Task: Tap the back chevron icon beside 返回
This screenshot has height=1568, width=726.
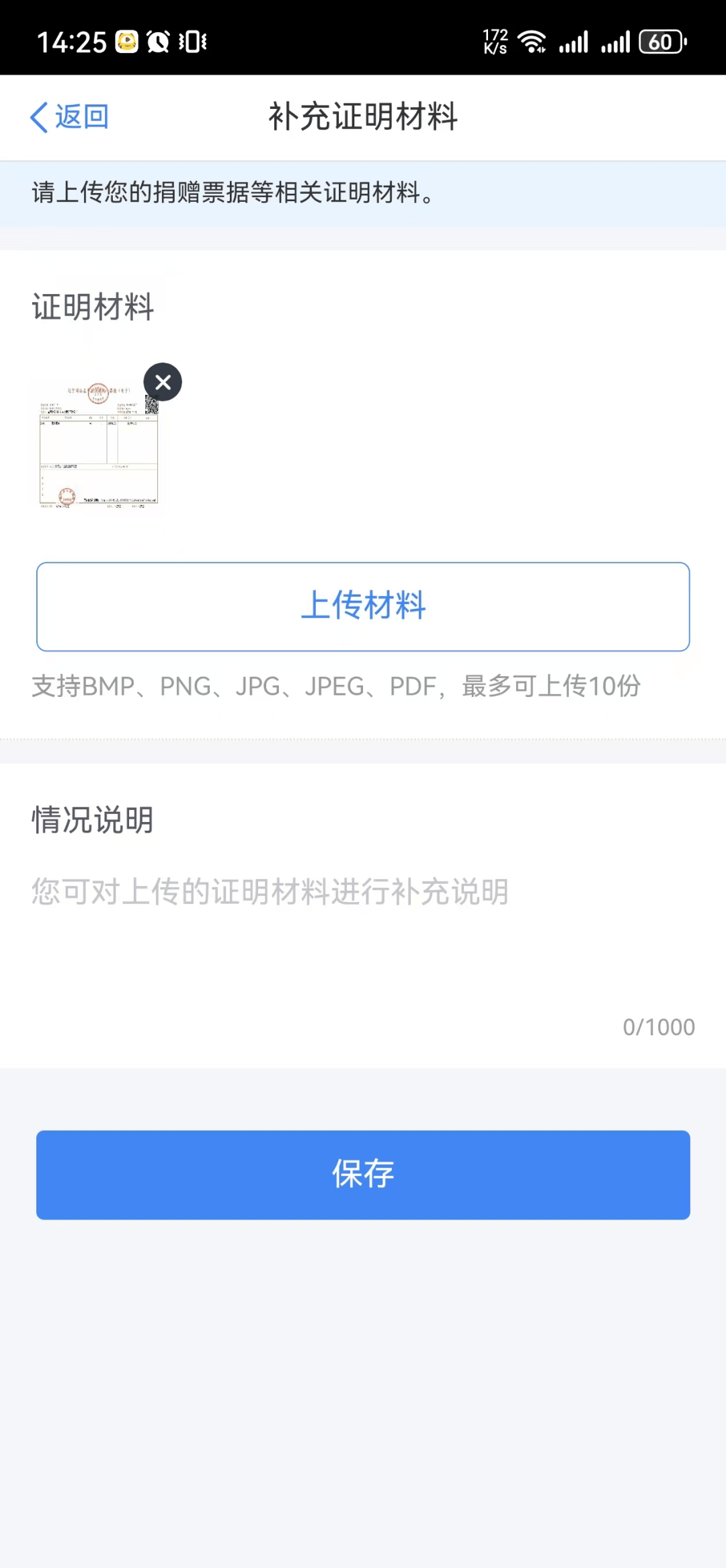Action: [x=38, y=116]
